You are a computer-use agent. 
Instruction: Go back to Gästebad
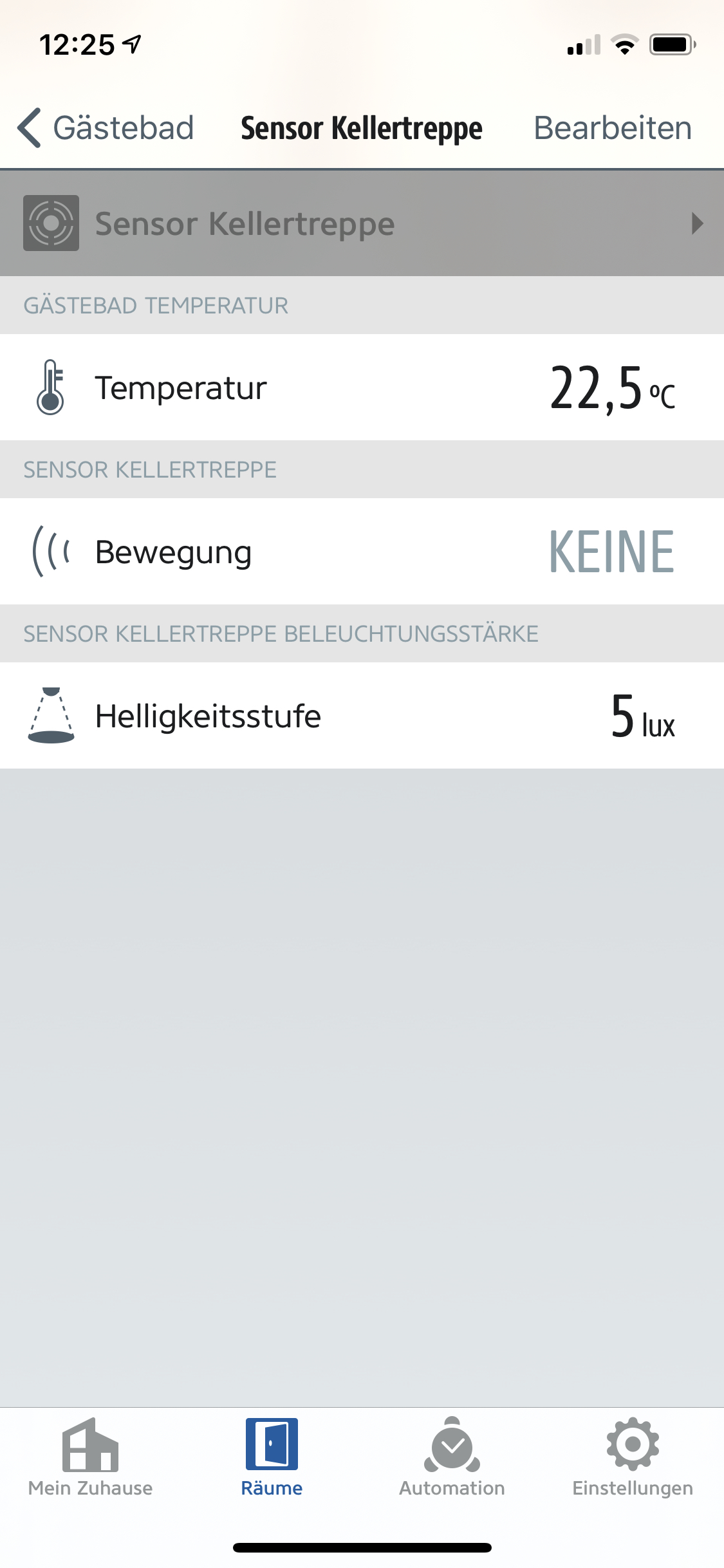[106, 127]
